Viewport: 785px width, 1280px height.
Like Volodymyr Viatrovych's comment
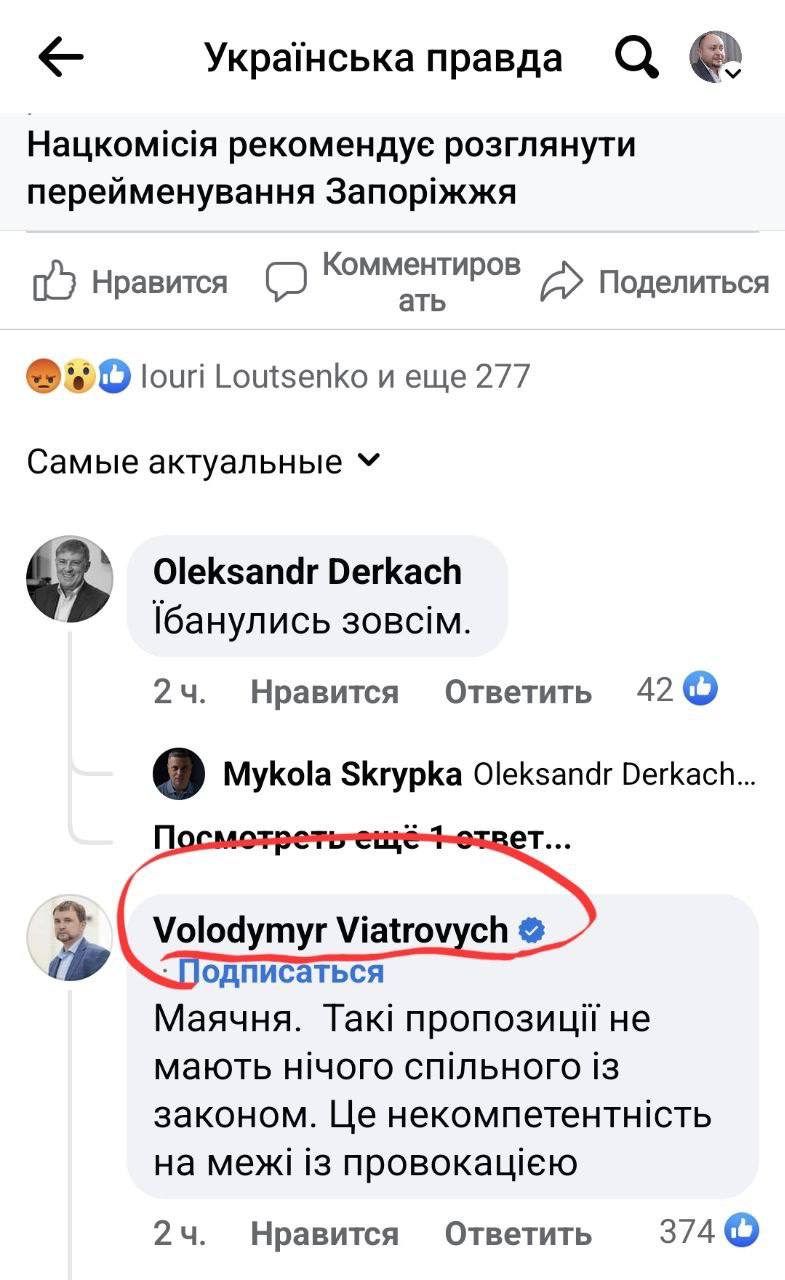(x=324, y=1234)
